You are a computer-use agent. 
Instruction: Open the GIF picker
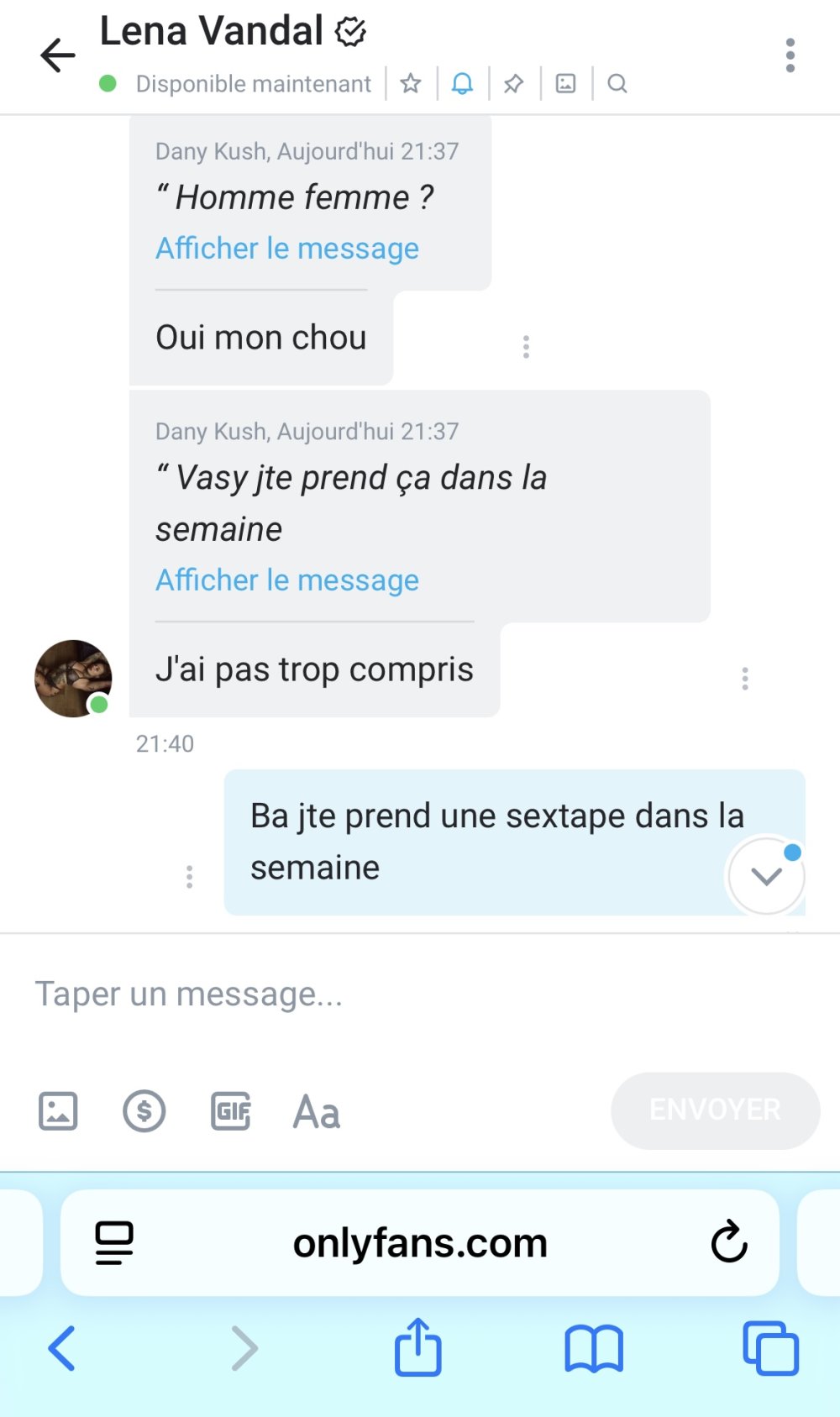point(231,1111)
